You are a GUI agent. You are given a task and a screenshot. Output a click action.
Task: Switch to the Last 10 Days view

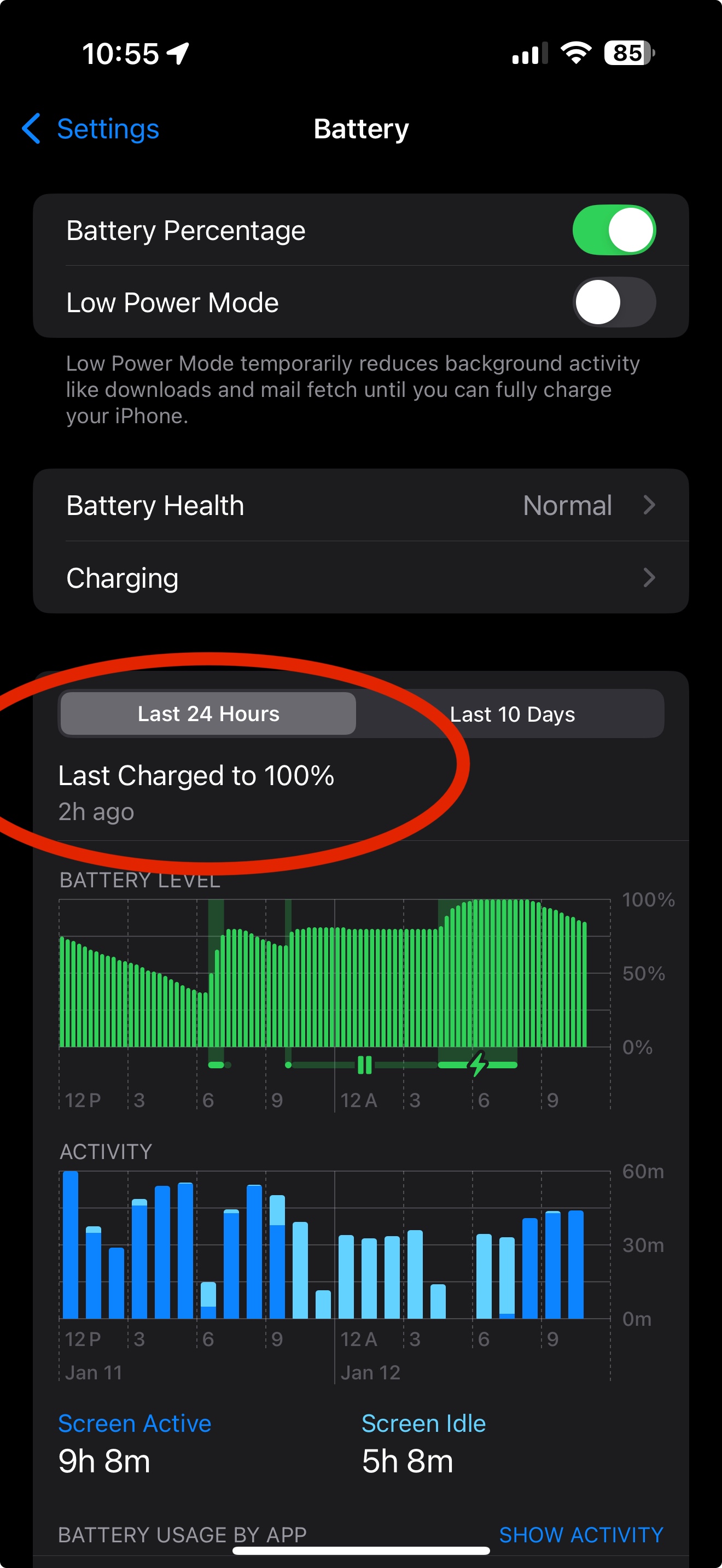coord(512,713)
